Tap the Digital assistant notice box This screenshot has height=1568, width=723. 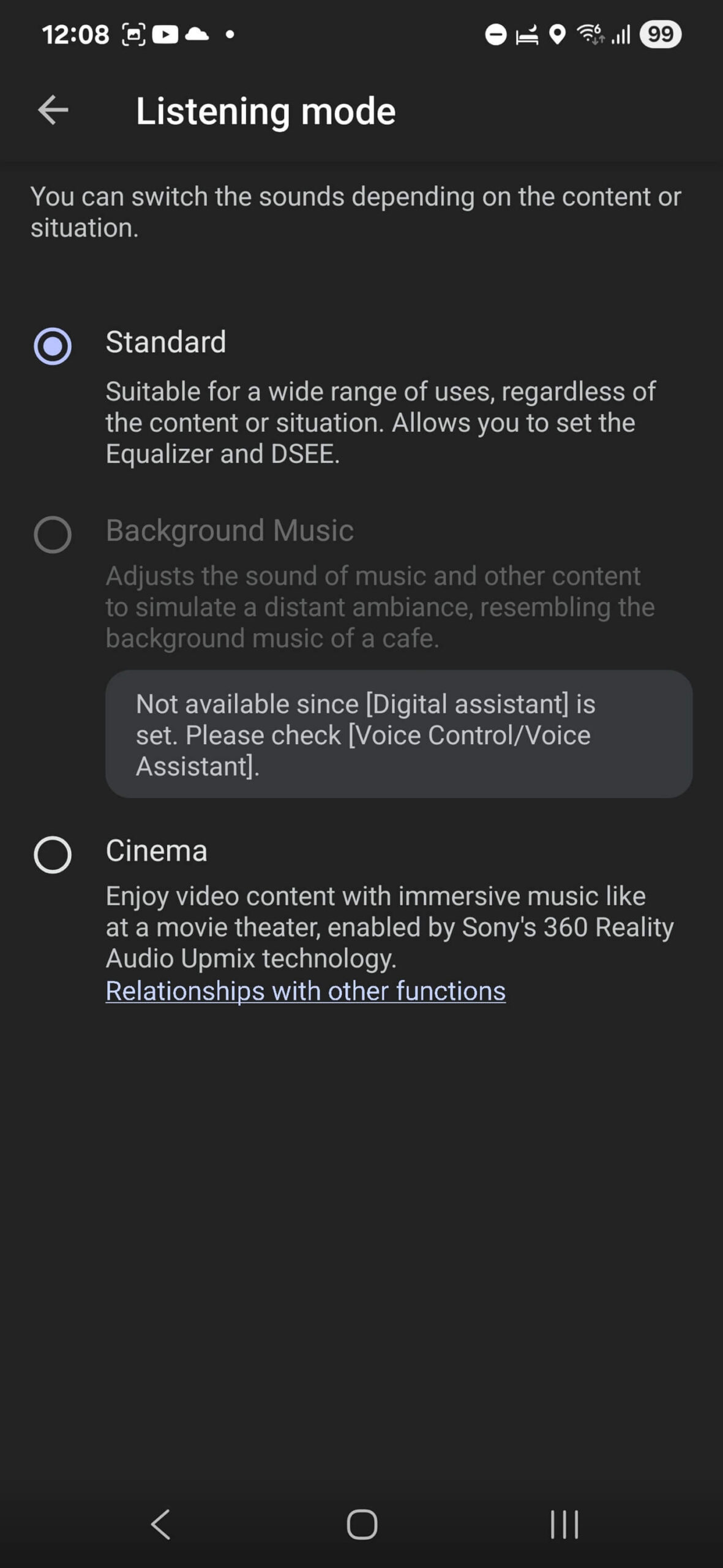398,734
